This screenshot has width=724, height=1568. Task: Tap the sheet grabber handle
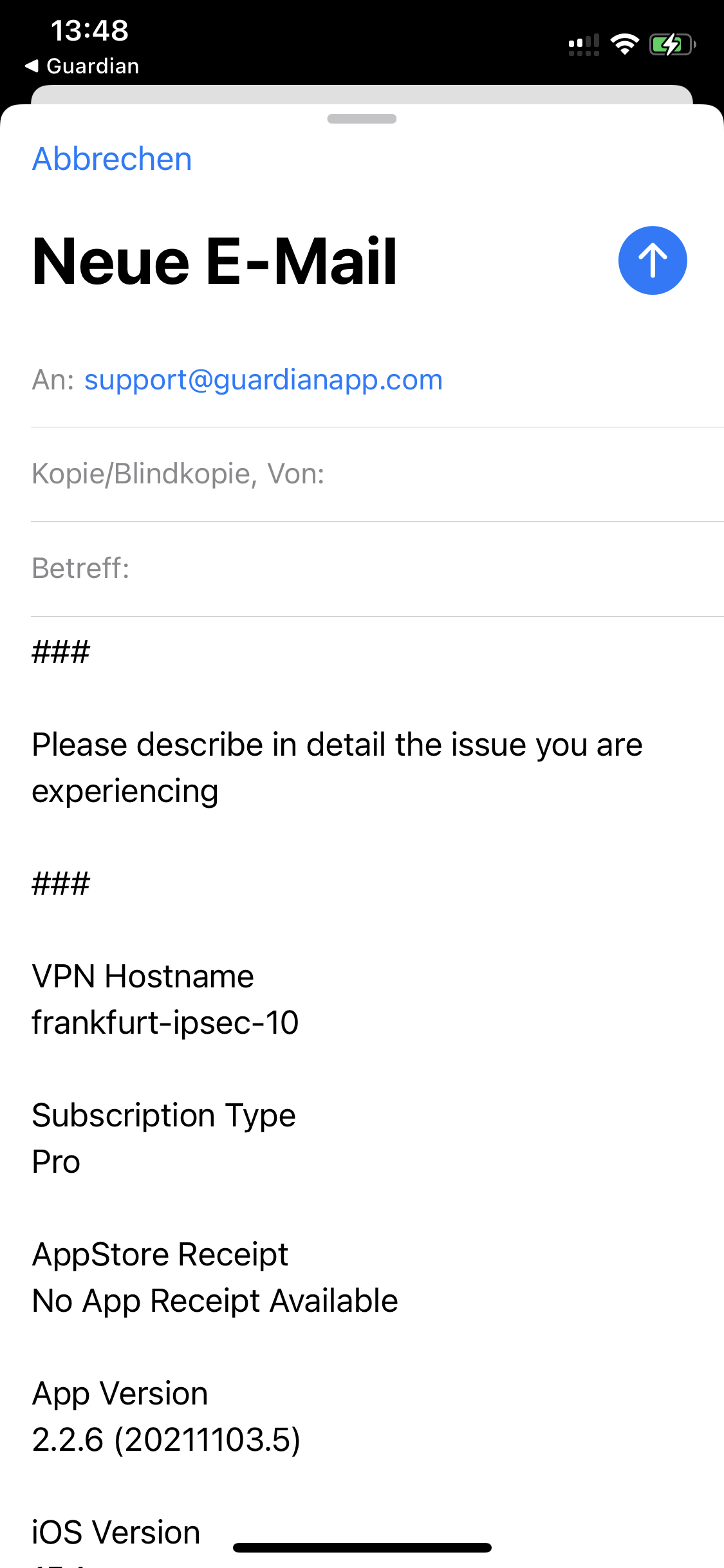(x=362, y=118)
